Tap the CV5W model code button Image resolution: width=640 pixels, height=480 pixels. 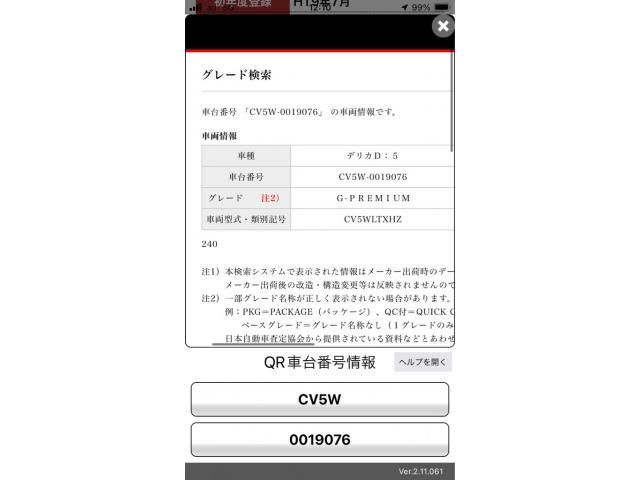[319, 399]
